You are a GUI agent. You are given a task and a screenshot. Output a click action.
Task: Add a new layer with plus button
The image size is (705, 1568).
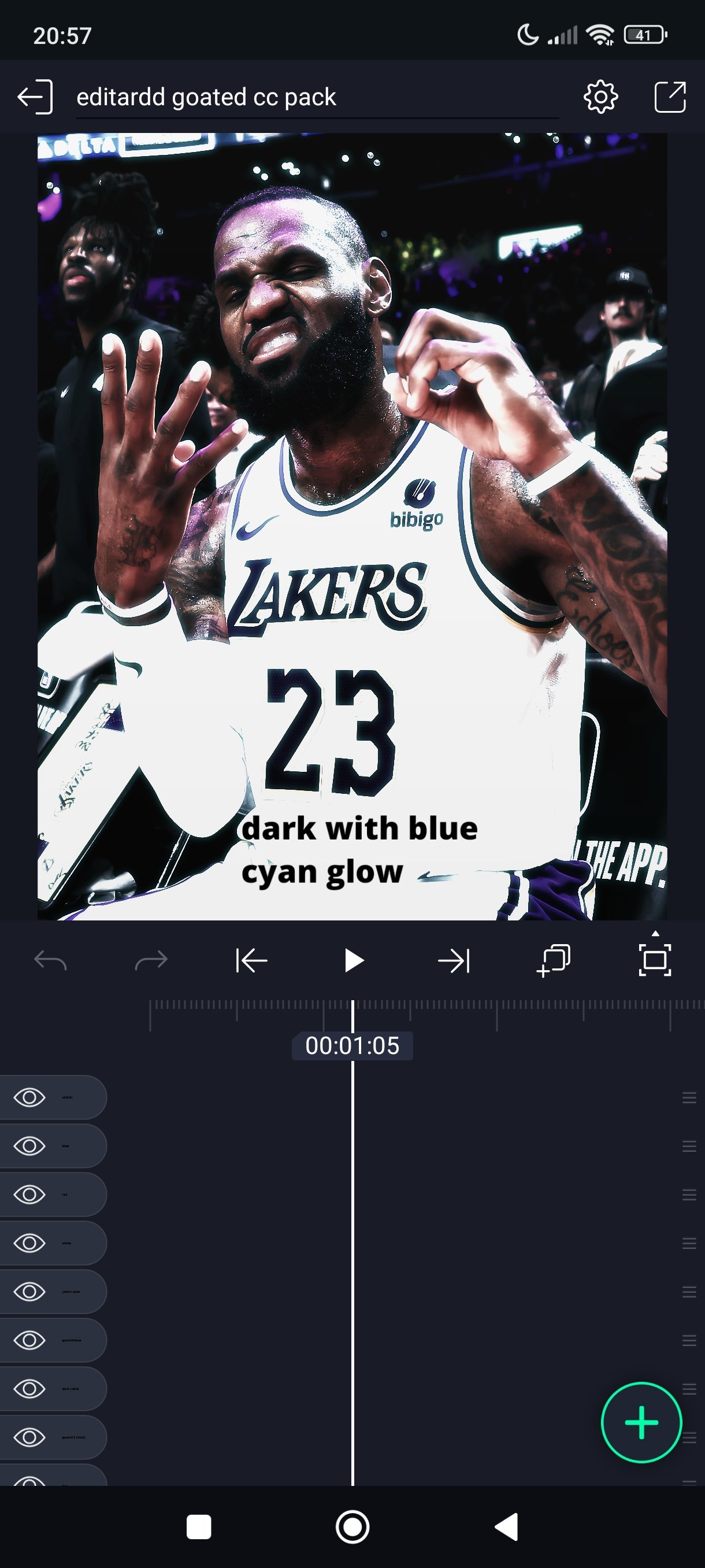click(641, 1422)
